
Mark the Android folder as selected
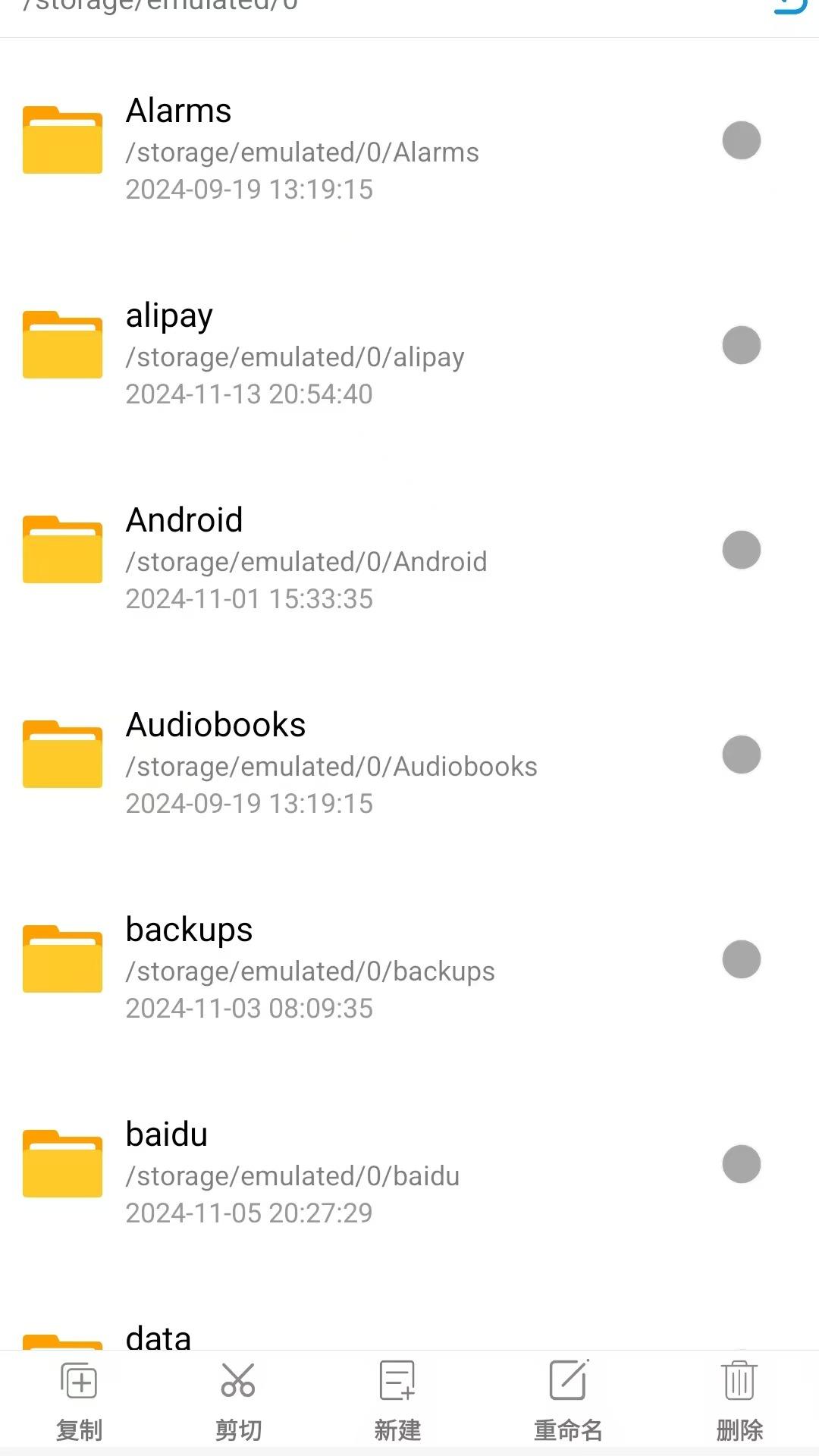click(x=741, y=550)
